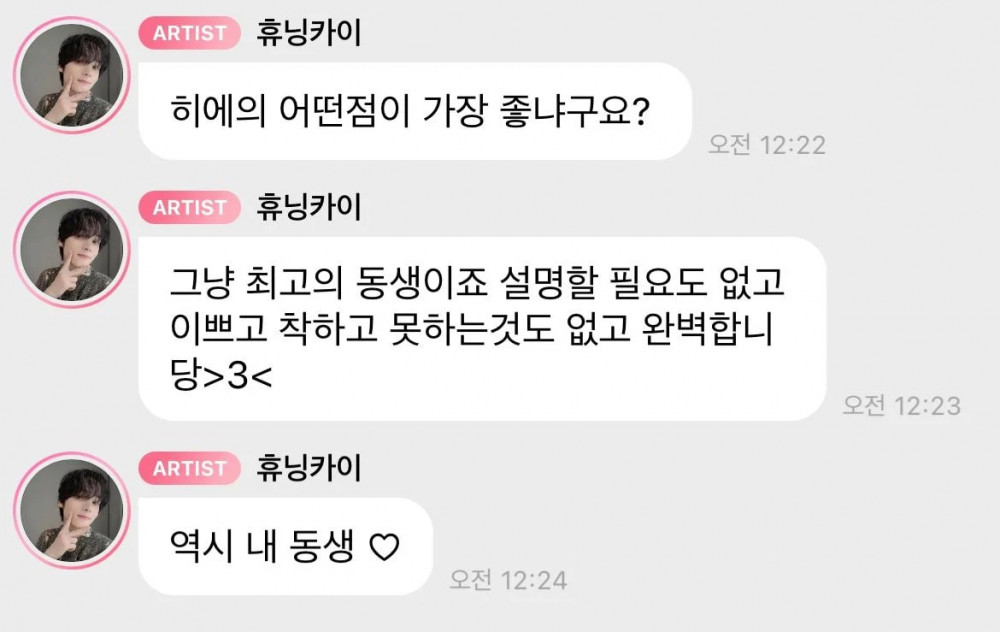Open 휴닝카이's avatar beside the 히에의 어떤점이 message

point(72,75)
